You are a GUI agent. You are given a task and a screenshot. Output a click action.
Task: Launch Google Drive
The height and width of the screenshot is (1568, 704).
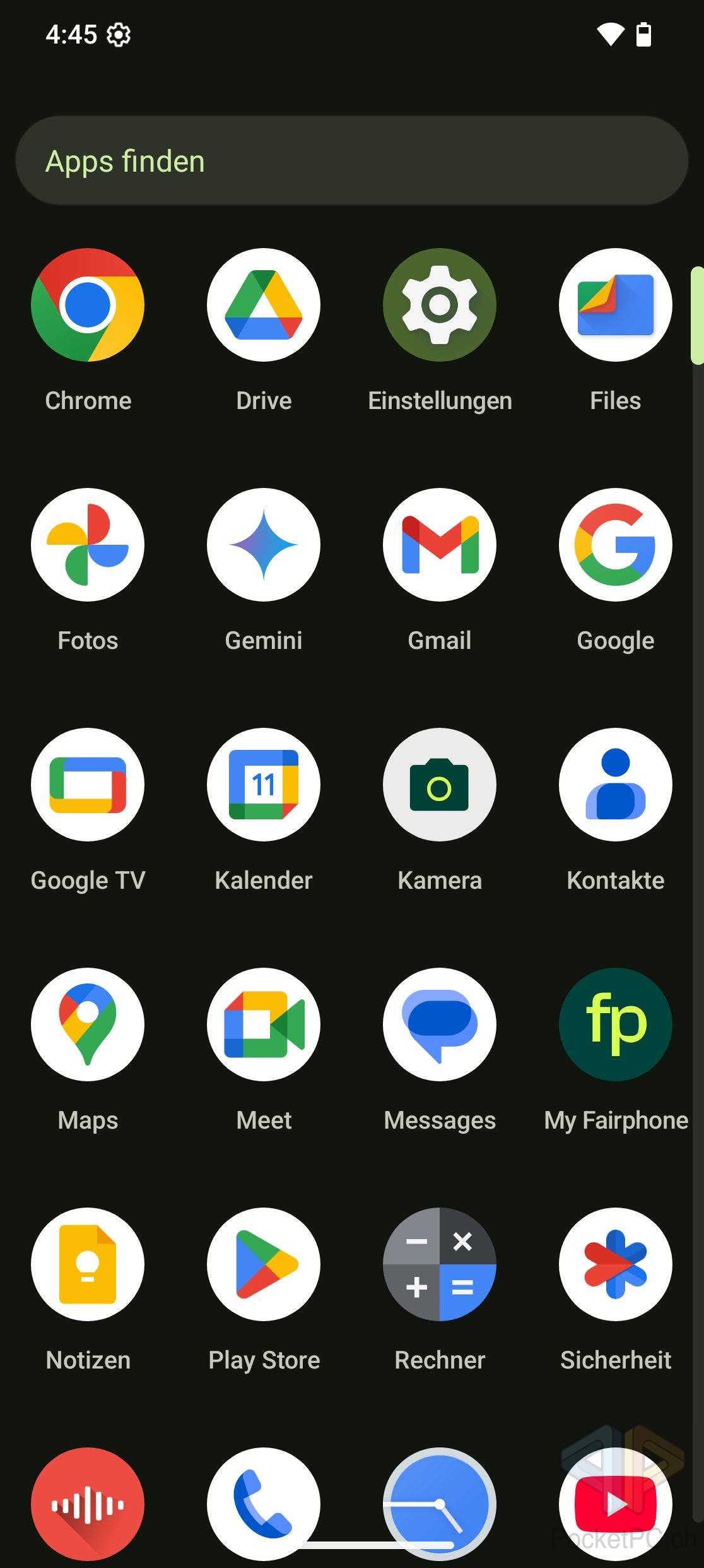(264, 305)
